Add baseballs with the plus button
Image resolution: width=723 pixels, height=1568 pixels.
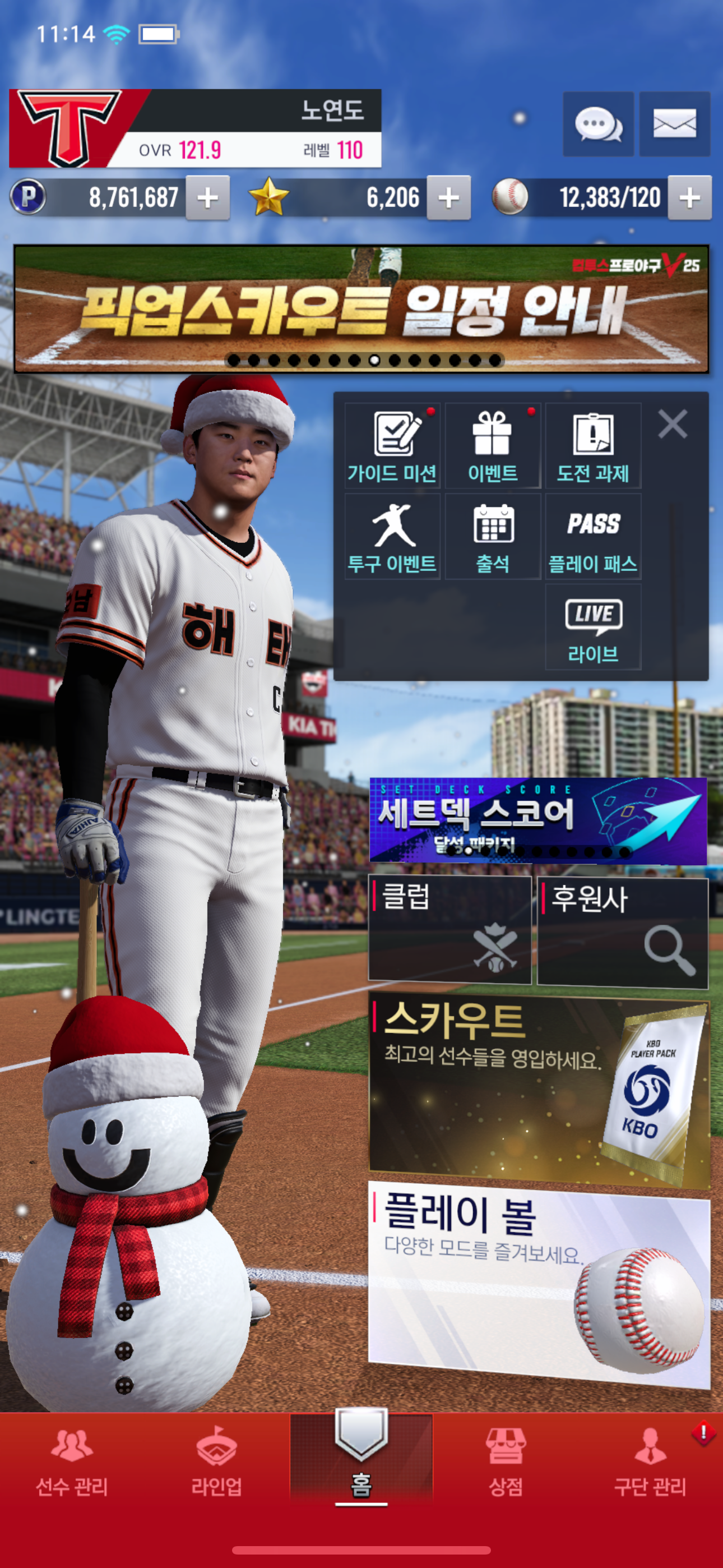[689, 198]
